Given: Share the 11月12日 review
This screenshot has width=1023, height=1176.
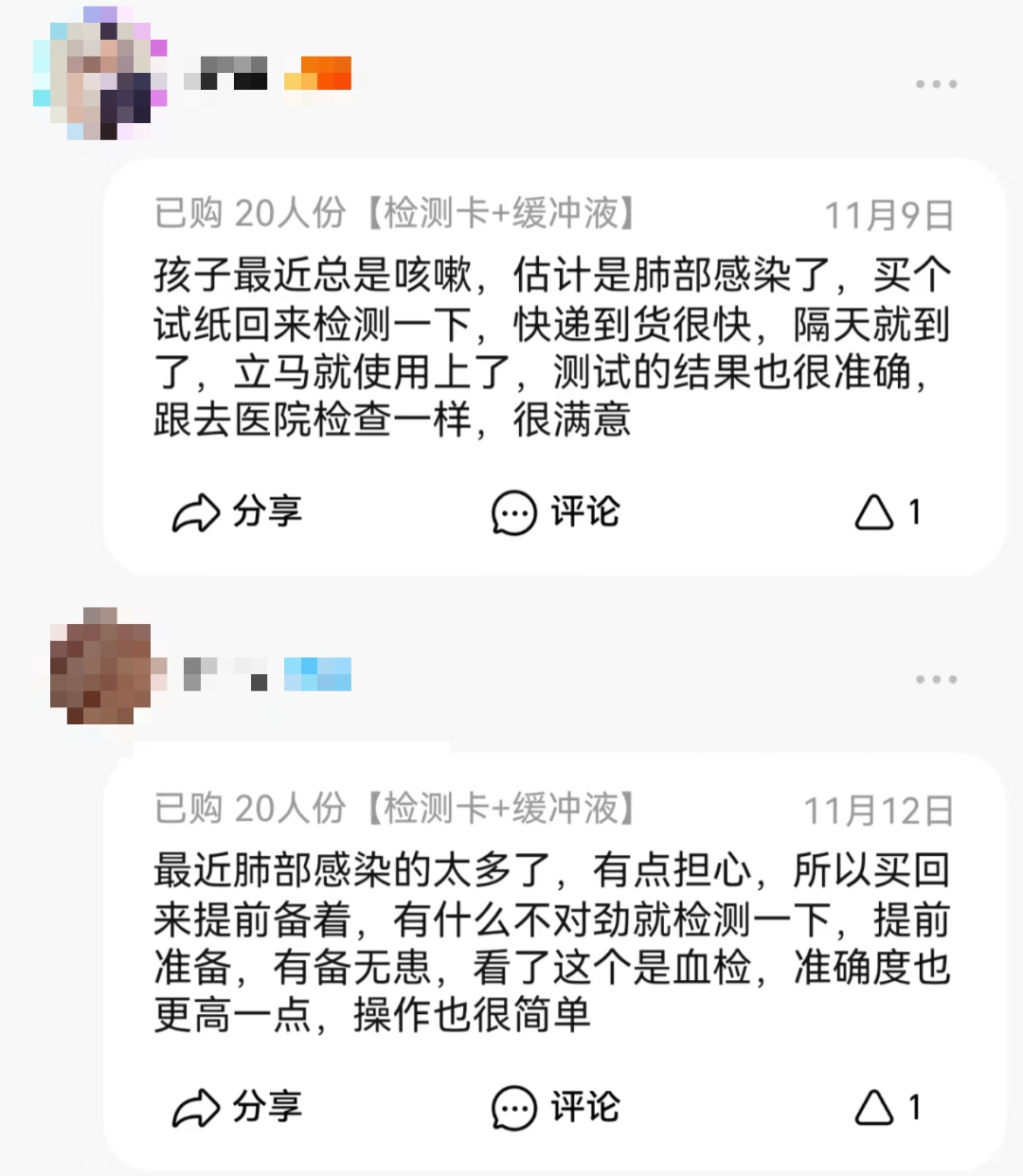Looking at the screenshot, I should pyautogui.click(x=237, y=1107).
